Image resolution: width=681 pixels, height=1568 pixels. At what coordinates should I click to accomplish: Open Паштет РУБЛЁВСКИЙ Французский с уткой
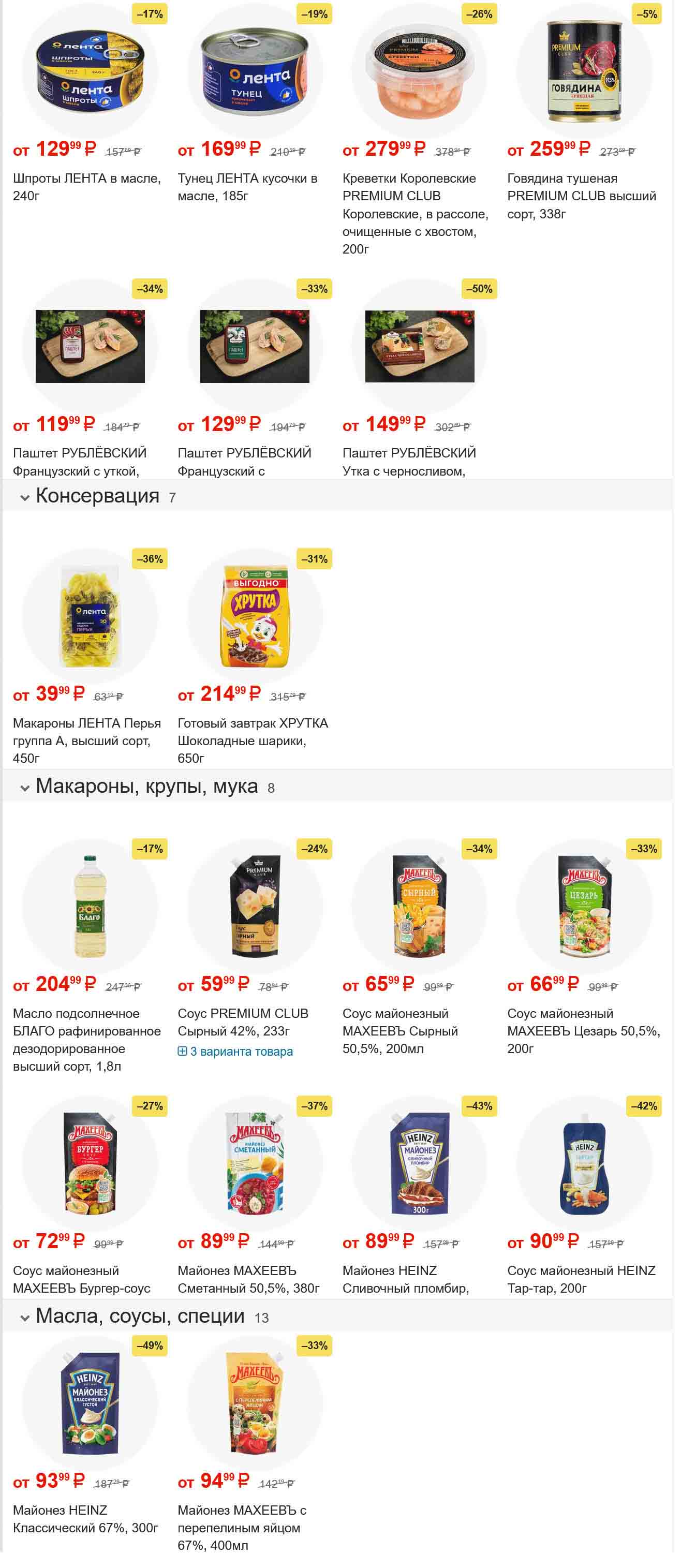coord(80,462)
